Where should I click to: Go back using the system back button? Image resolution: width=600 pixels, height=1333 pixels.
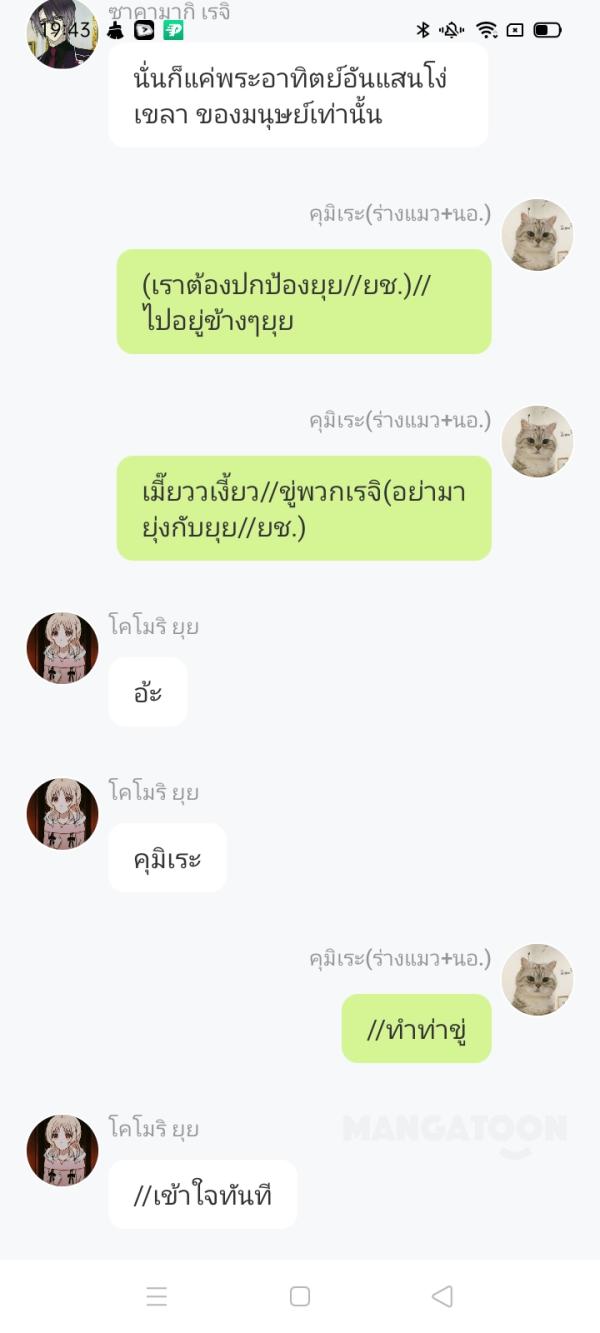point(442,1296)
